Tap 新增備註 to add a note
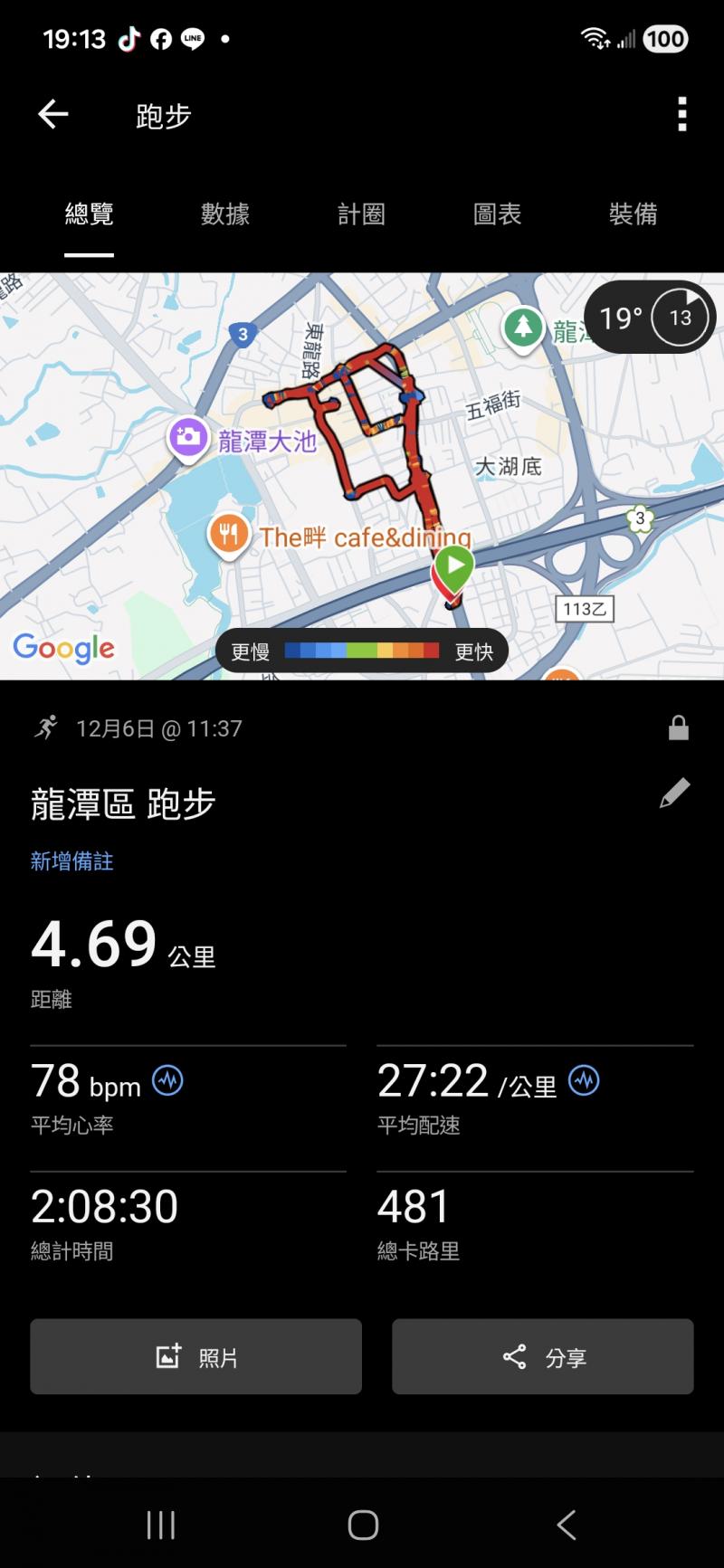 [x=72, y=861]
